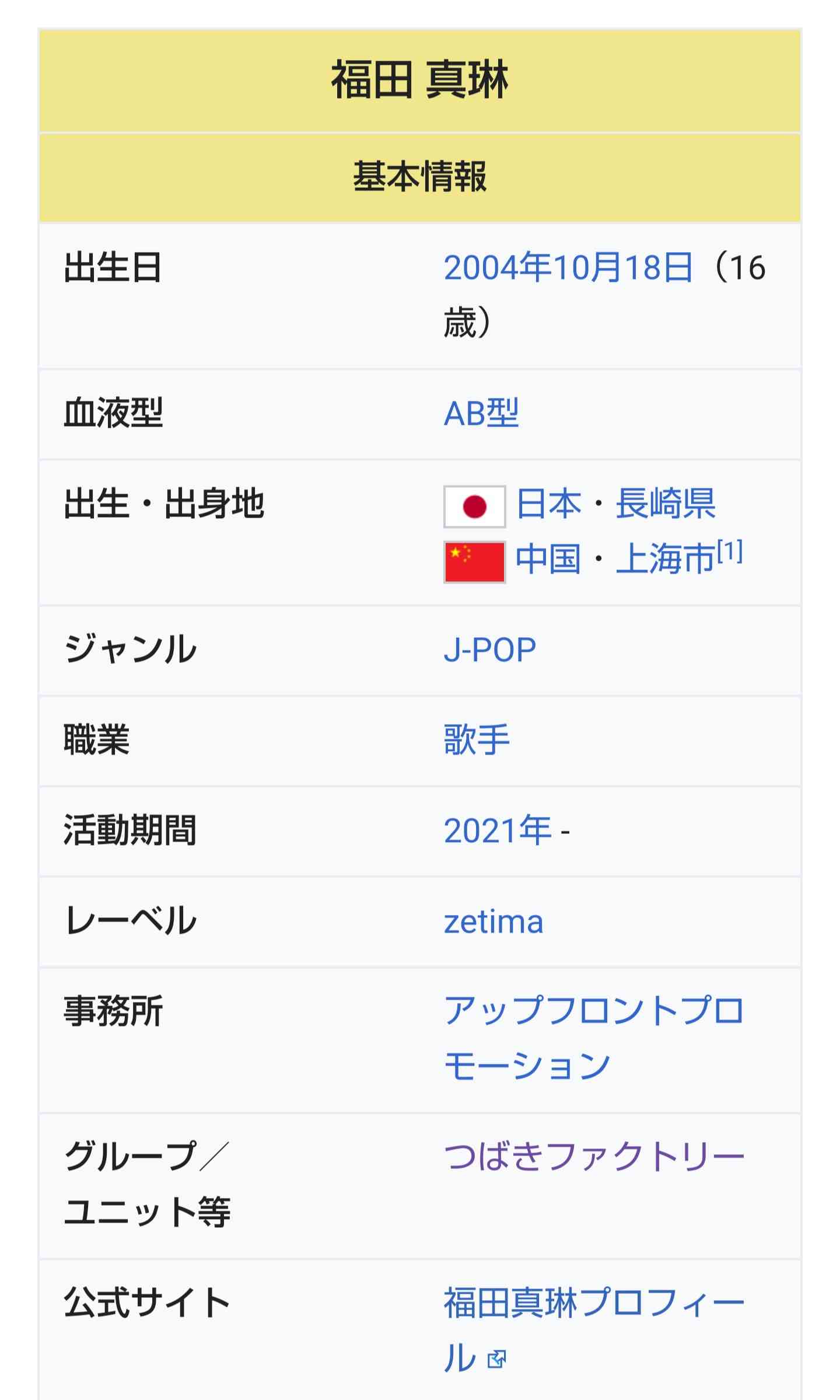Open the 上海市 link

pos(665,559)
